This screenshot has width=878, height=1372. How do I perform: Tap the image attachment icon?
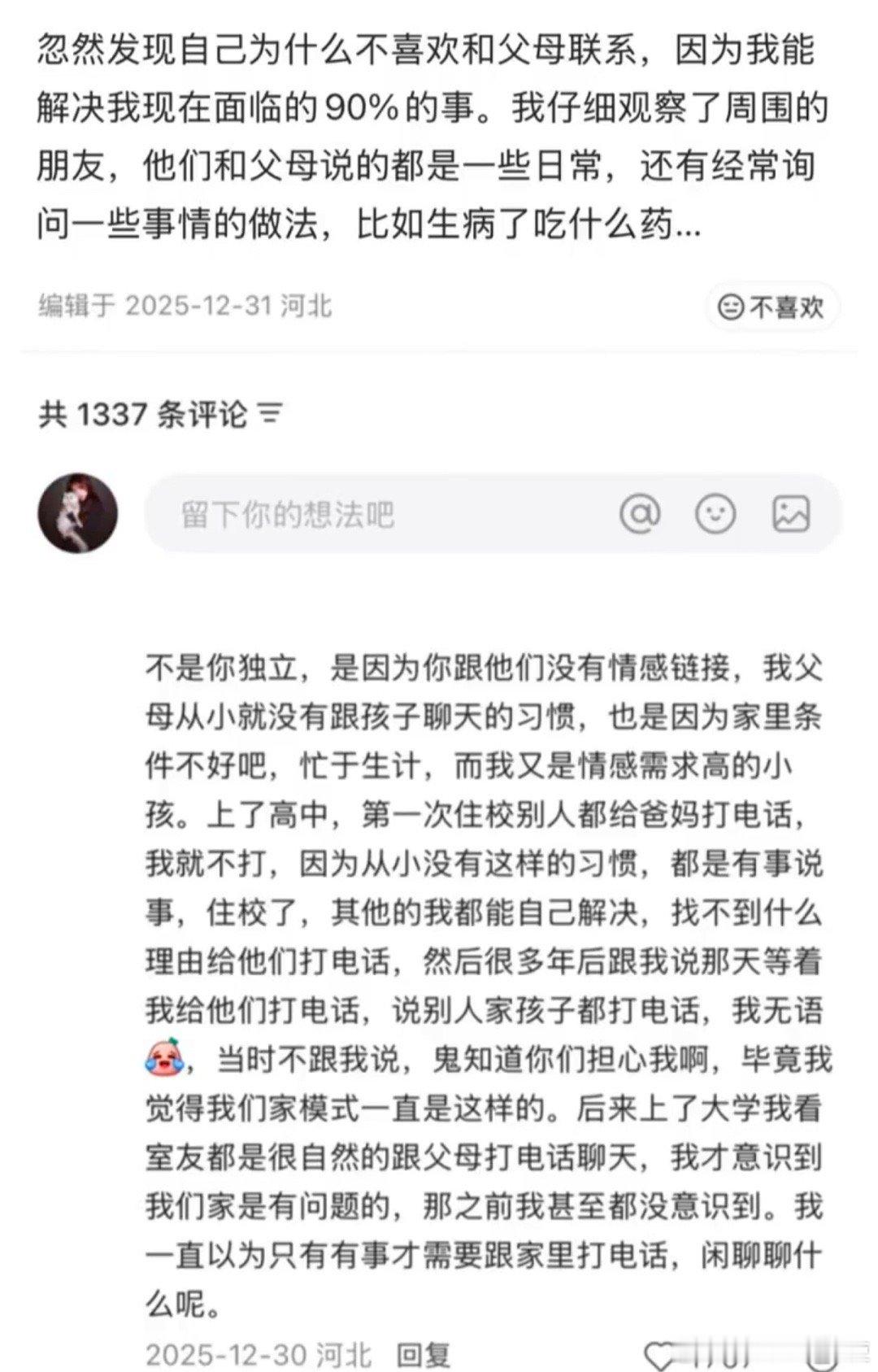(x=790, y=514)
